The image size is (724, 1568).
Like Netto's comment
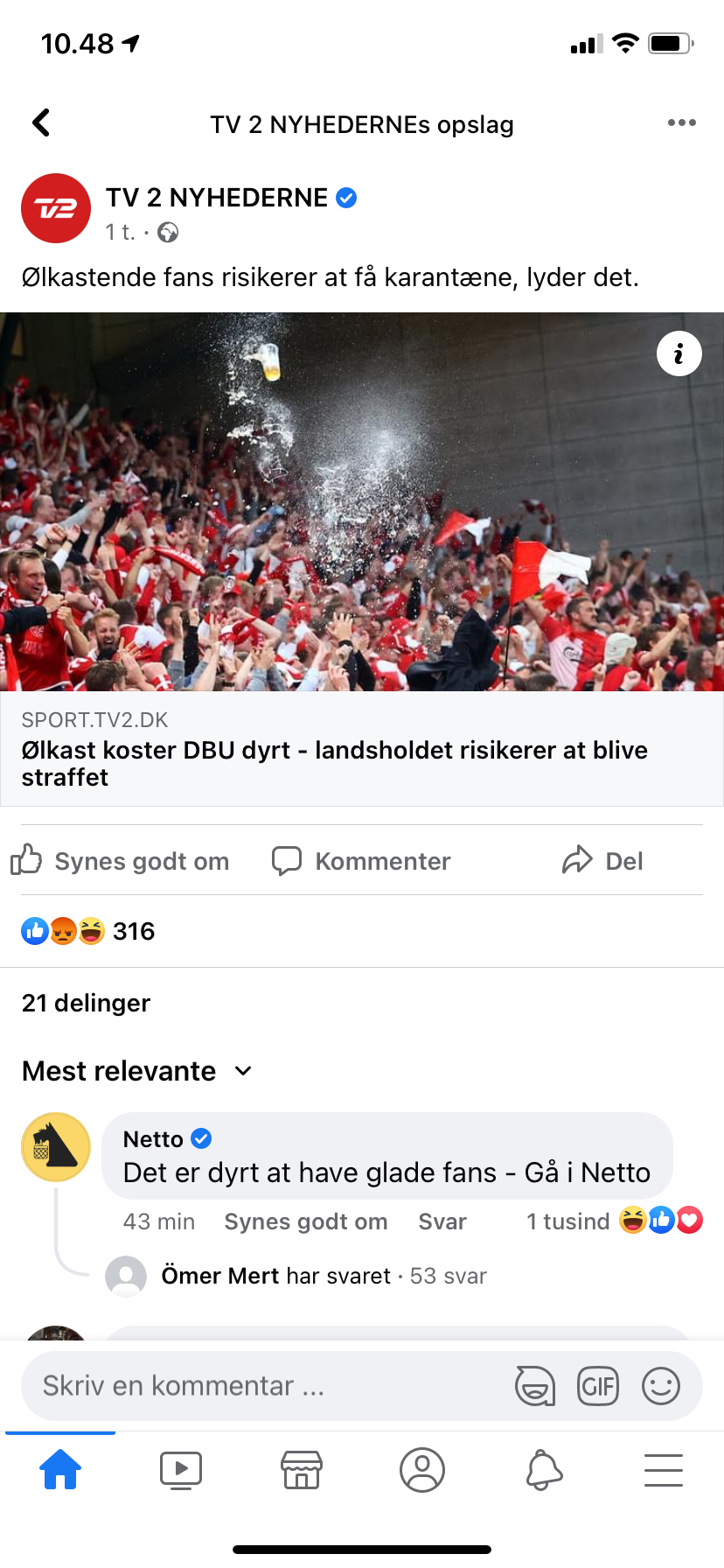coord(305,1221)
